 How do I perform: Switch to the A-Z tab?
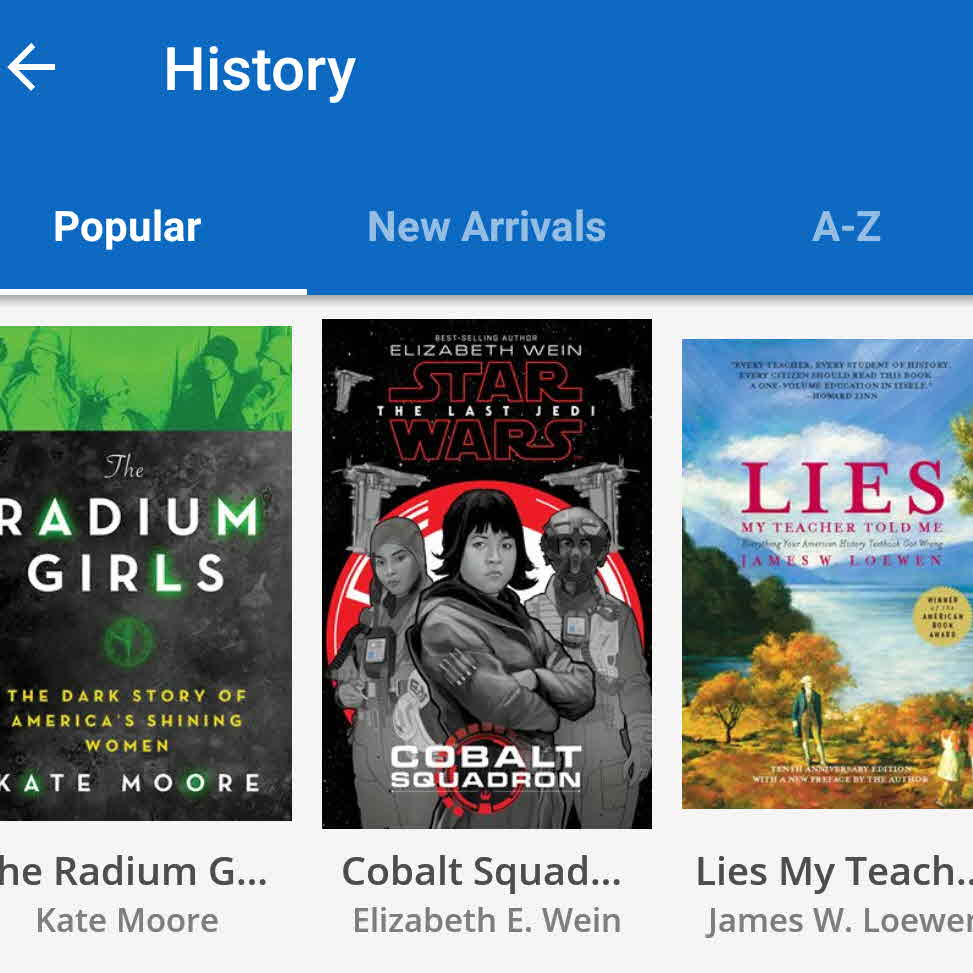(846, 226)
